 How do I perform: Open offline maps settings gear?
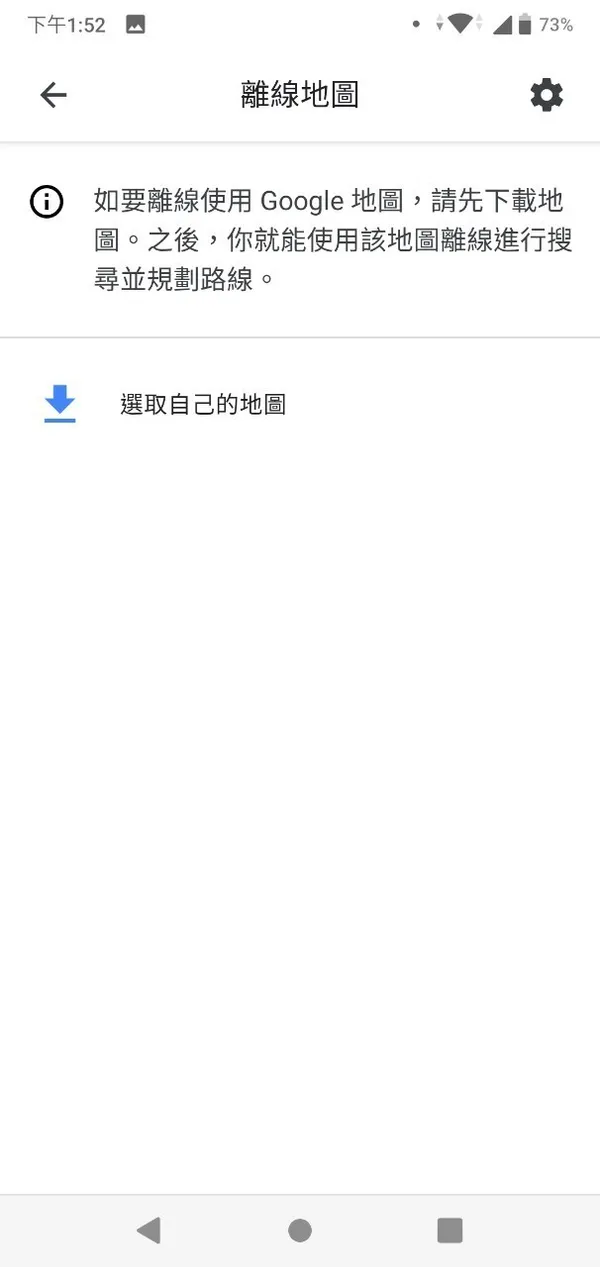546,95
